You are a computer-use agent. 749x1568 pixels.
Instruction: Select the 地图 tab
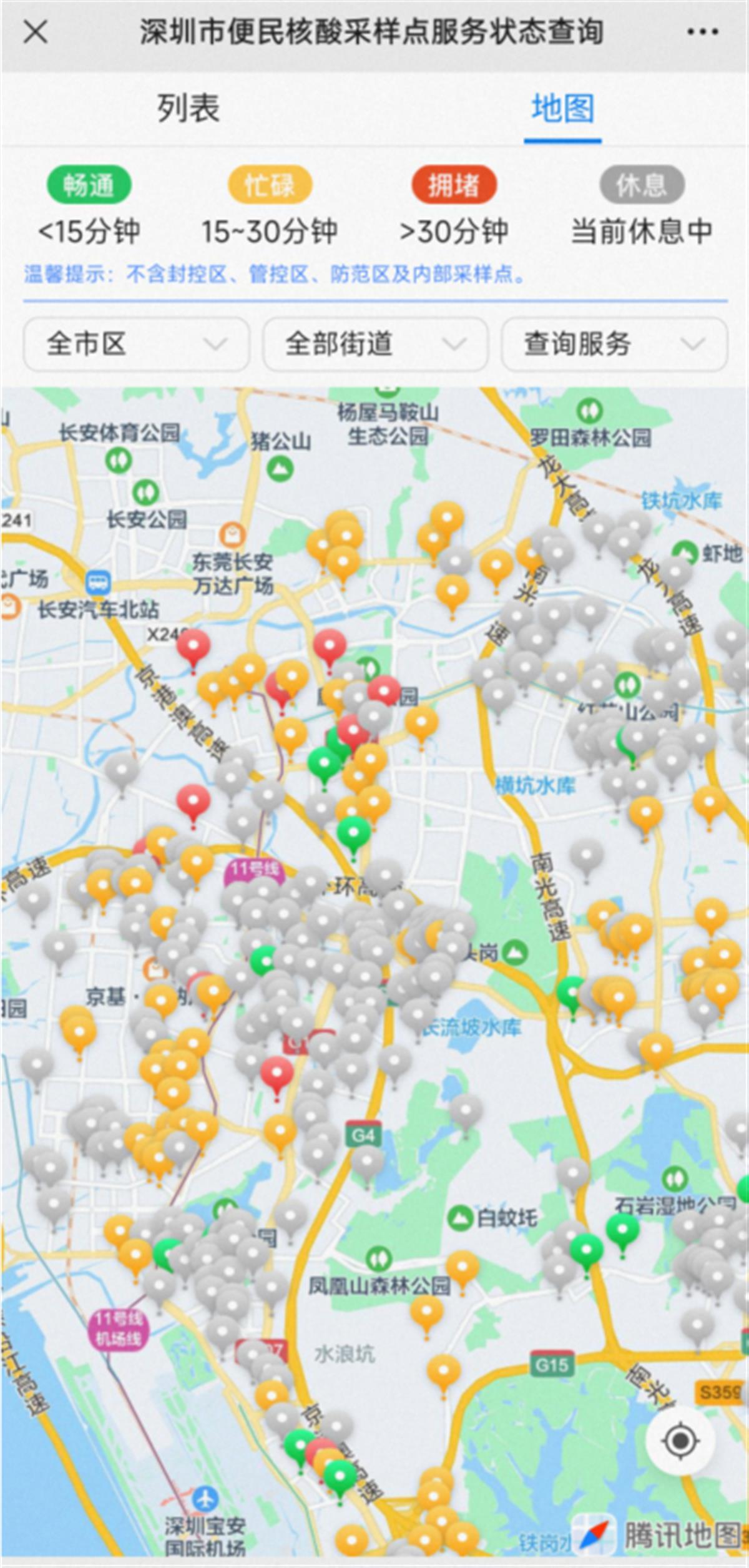click(562, 108)
